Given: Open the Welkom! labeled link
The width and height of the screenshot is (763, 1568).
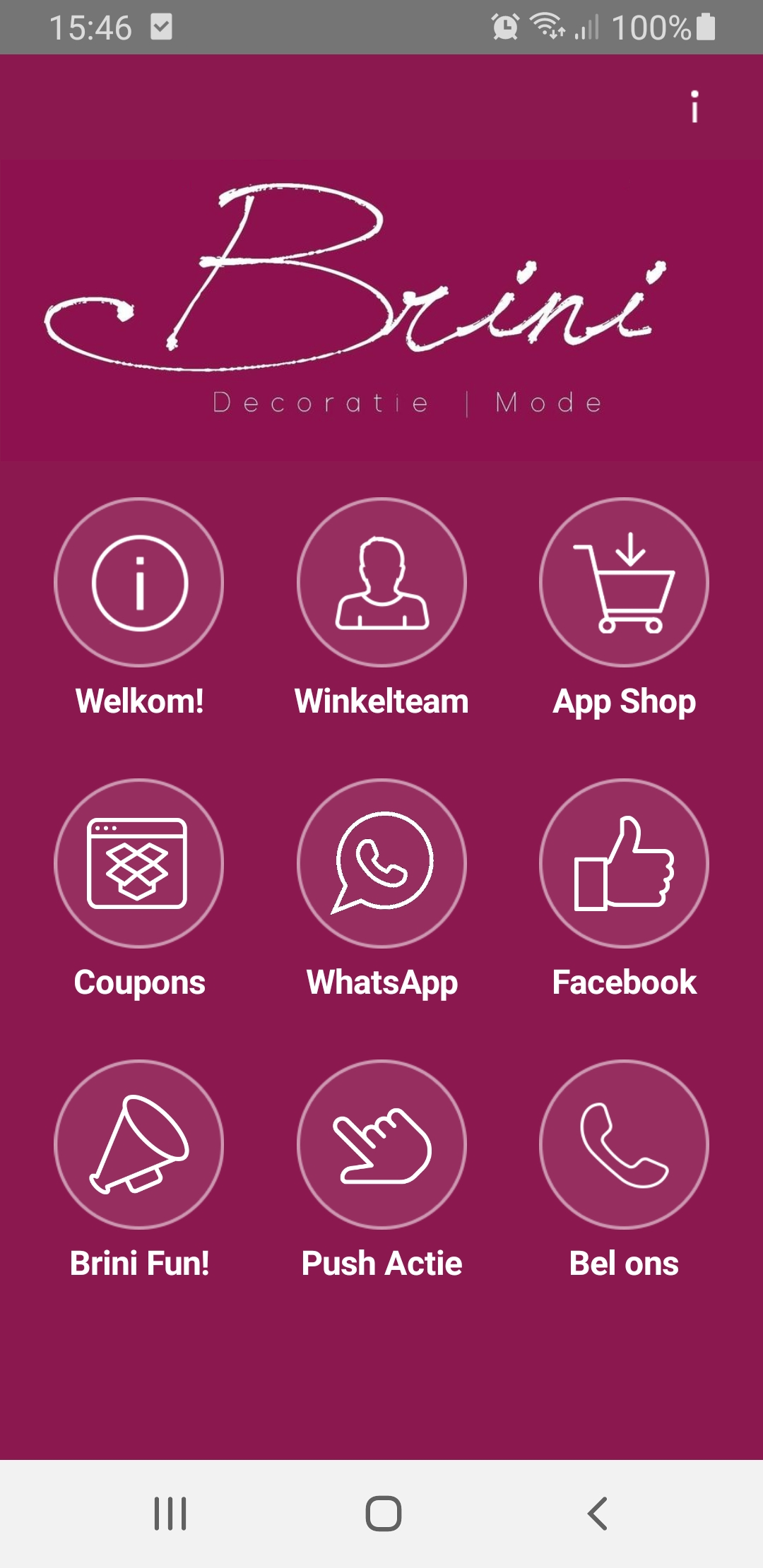Looking at the screenshot, I should pos(138,701).
